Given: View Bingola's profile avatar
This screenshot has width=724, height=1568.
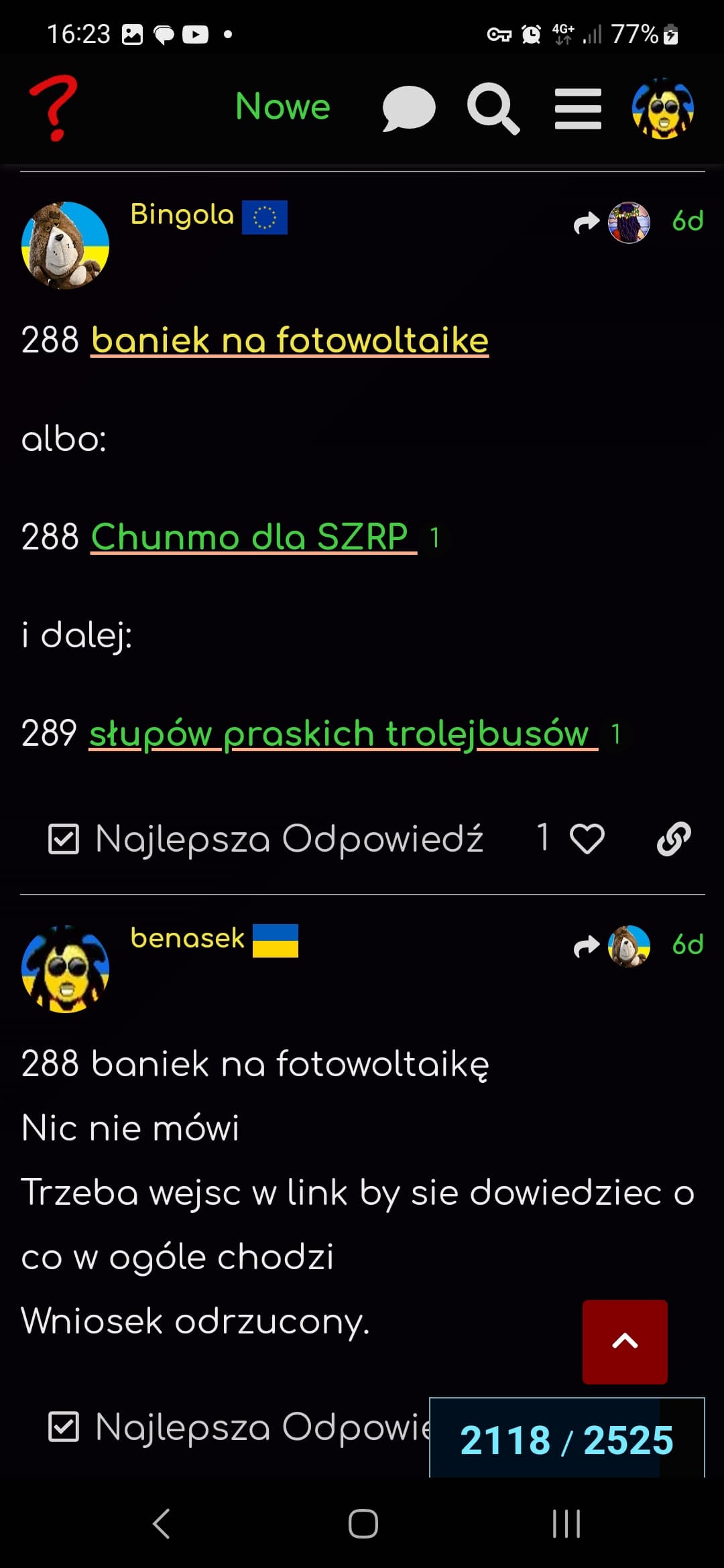Looking at the screenshot, I should [x=65, y=245].
